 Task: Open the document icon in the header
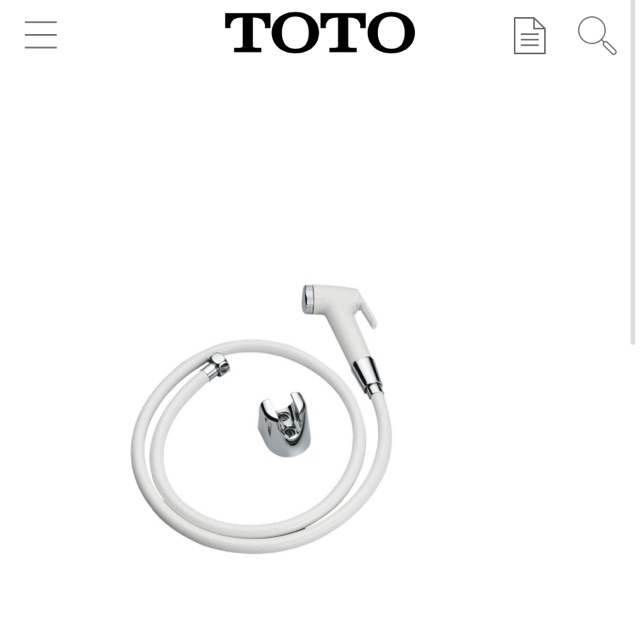[x=529, y=36]
